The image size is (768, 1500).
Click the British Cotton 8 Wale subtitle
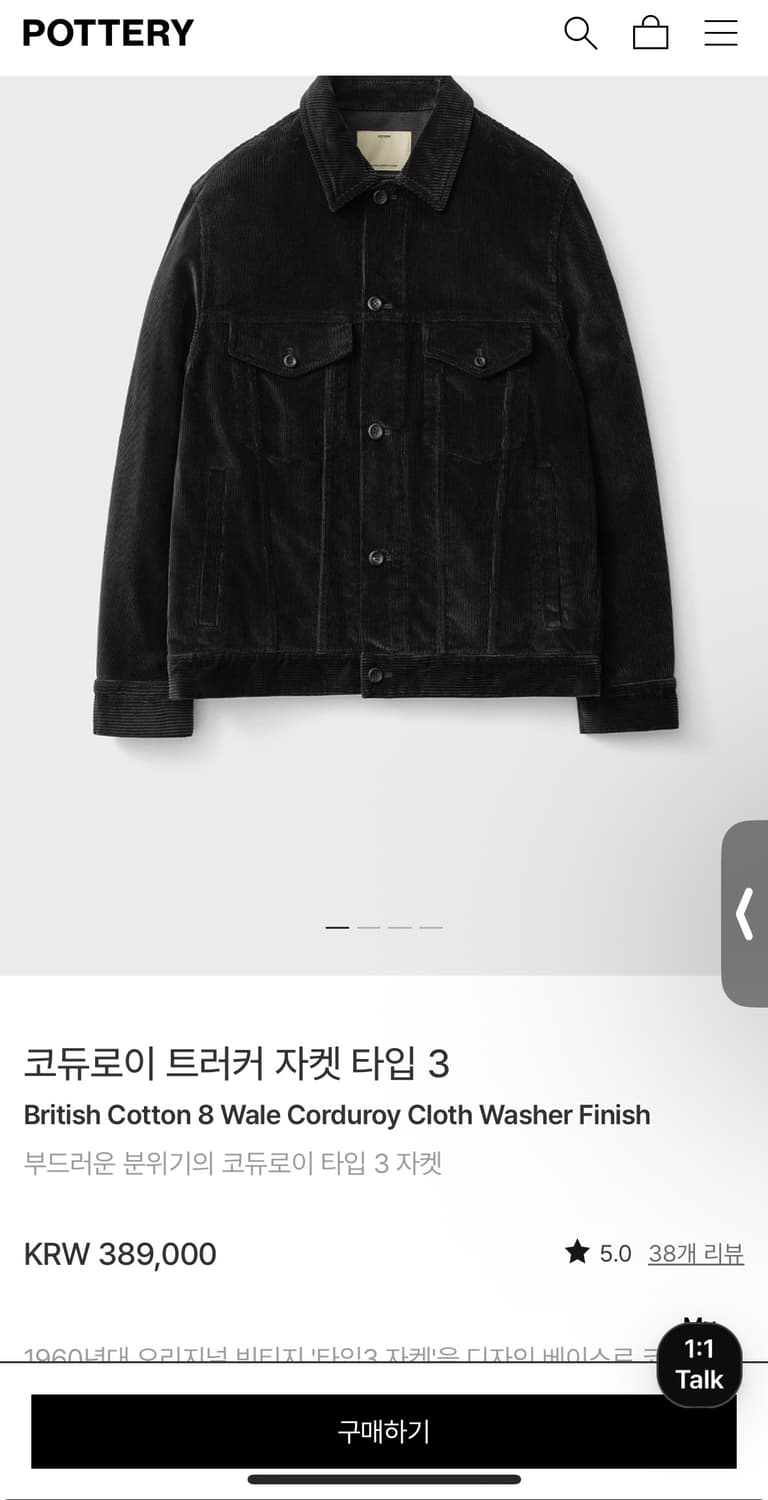point(337,1114)
